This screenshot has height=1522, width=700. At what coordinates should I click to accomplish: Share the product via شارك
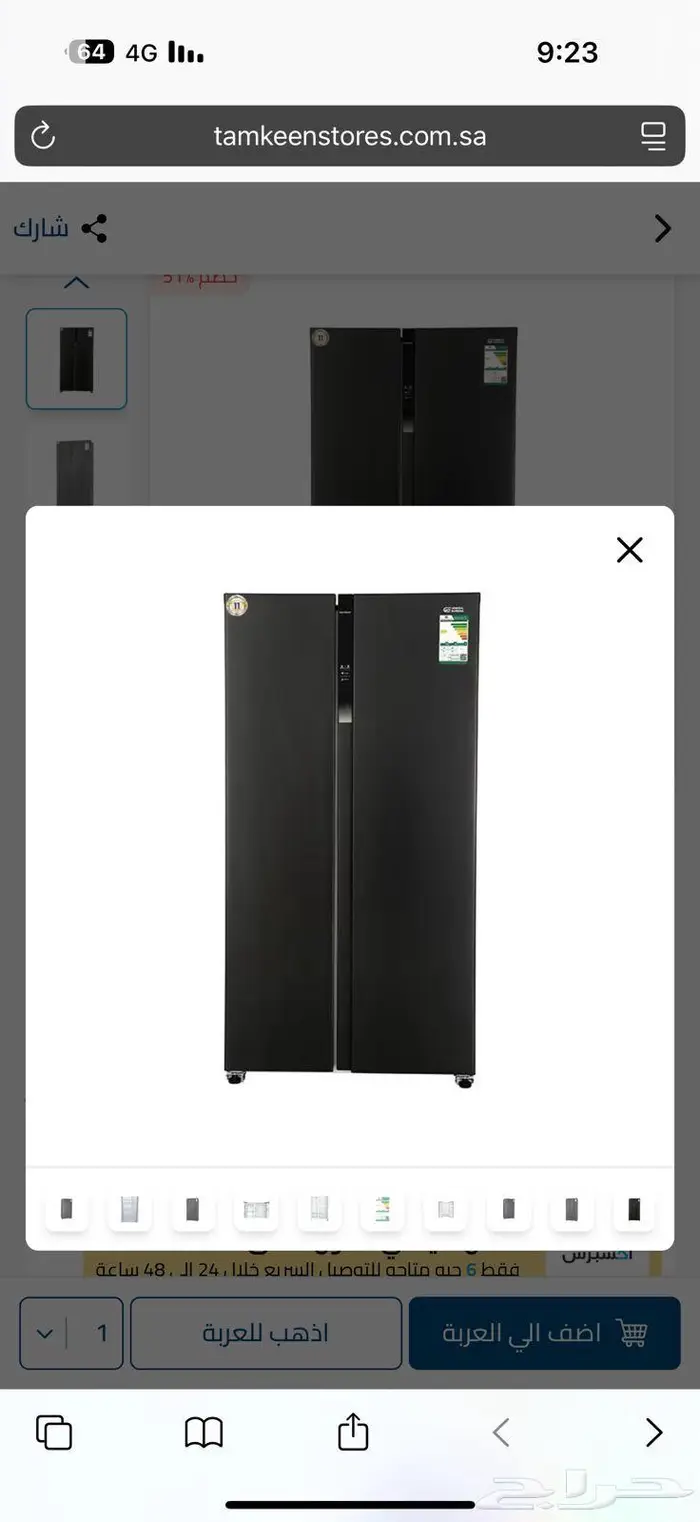(x=60, y=228)
